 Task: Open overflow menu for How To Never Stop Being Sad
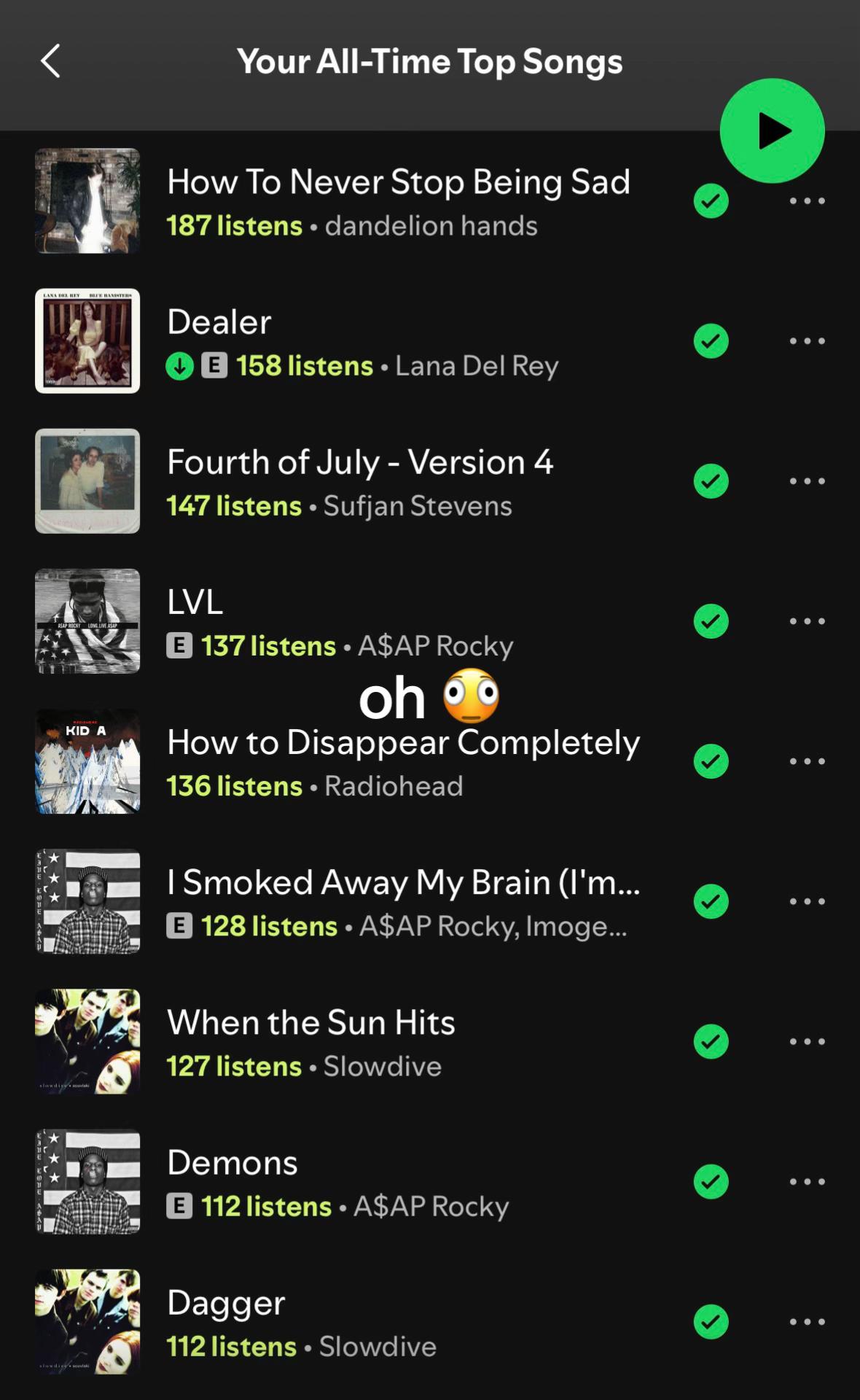(807, 201)
